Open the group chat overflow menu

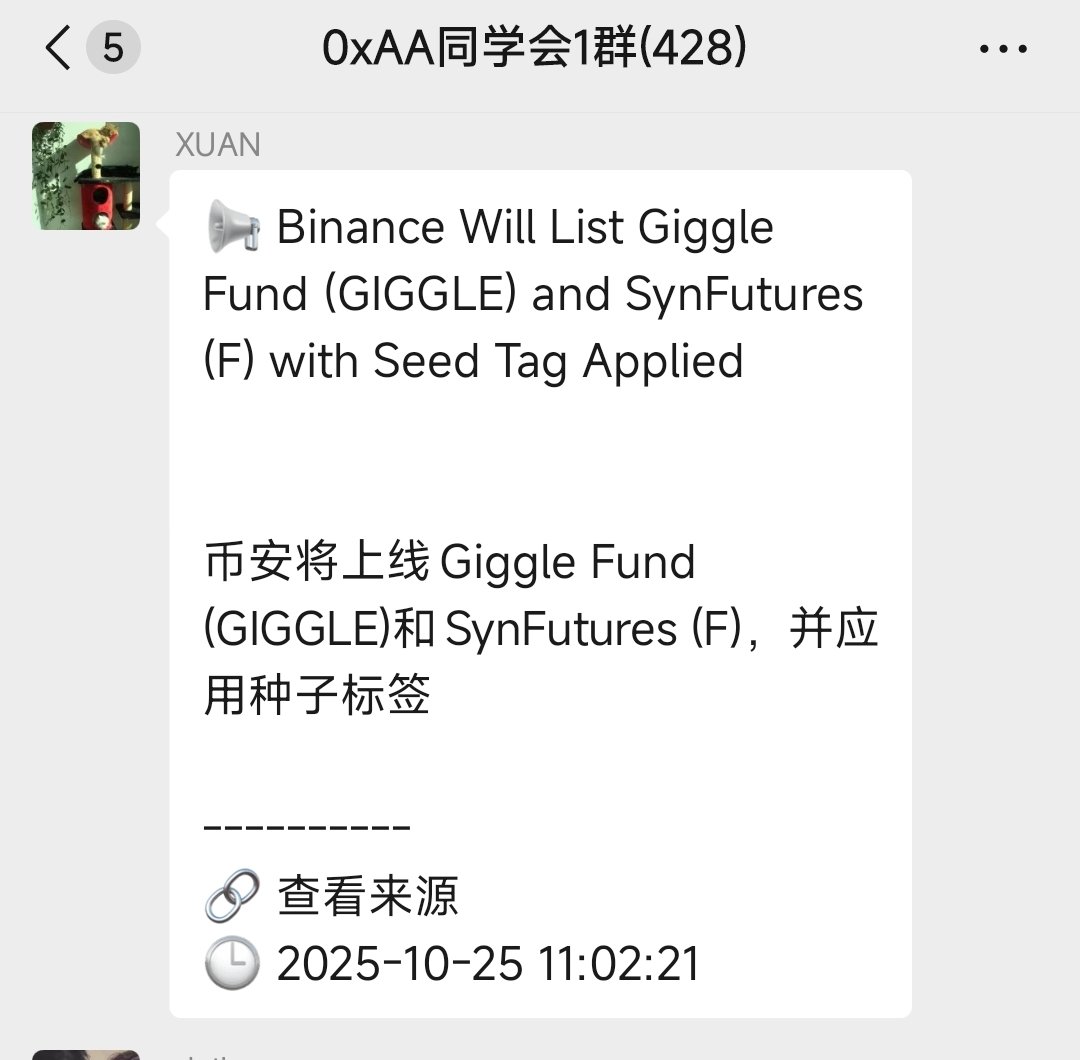pyautogui.click(x=1003, y=49)
